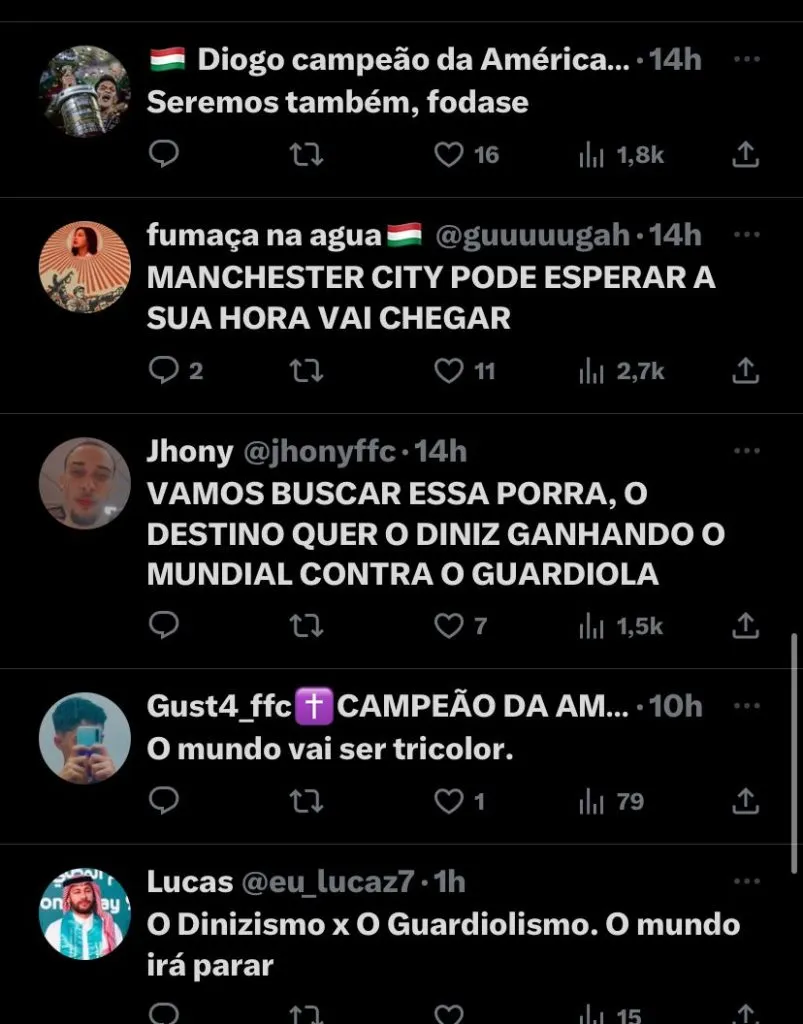Open replies on fumaça na agua's tweet

pos(163,371)
